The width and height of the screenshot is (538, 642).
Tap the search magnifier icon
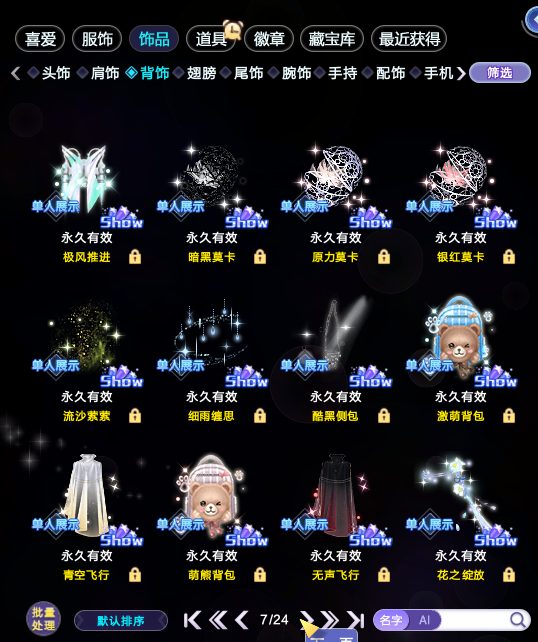pyautogui.click(x=518, y=620)
